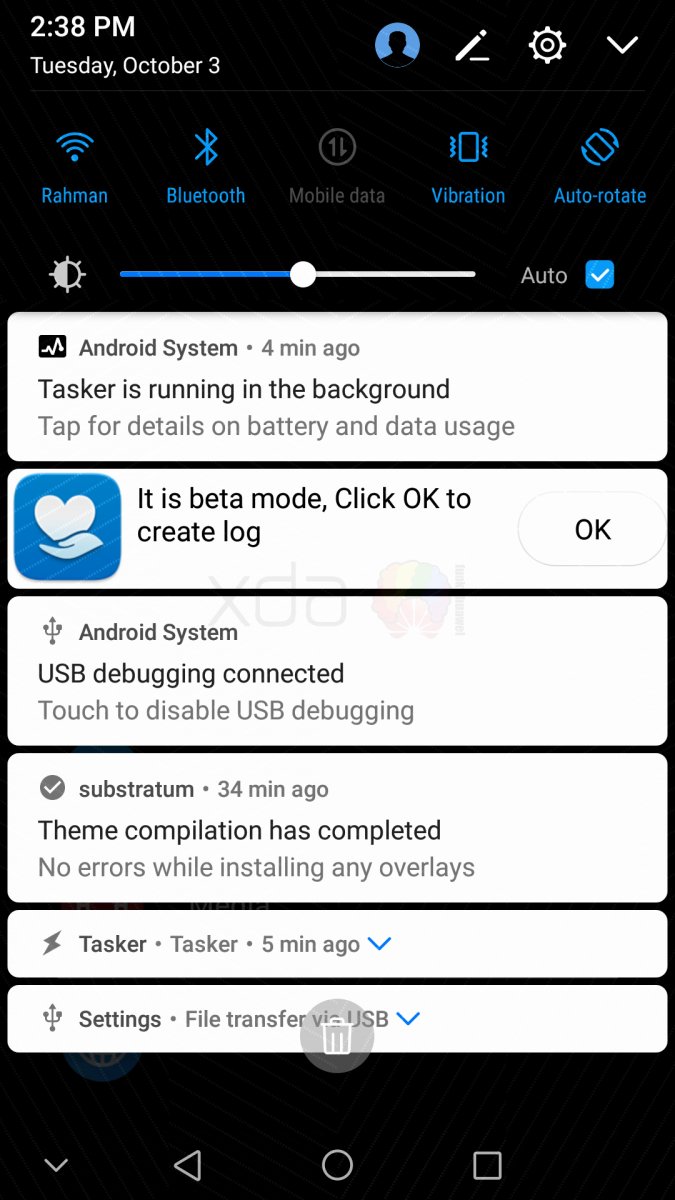Clear all notifications with the trash icon

click(x=337, y=1037)
